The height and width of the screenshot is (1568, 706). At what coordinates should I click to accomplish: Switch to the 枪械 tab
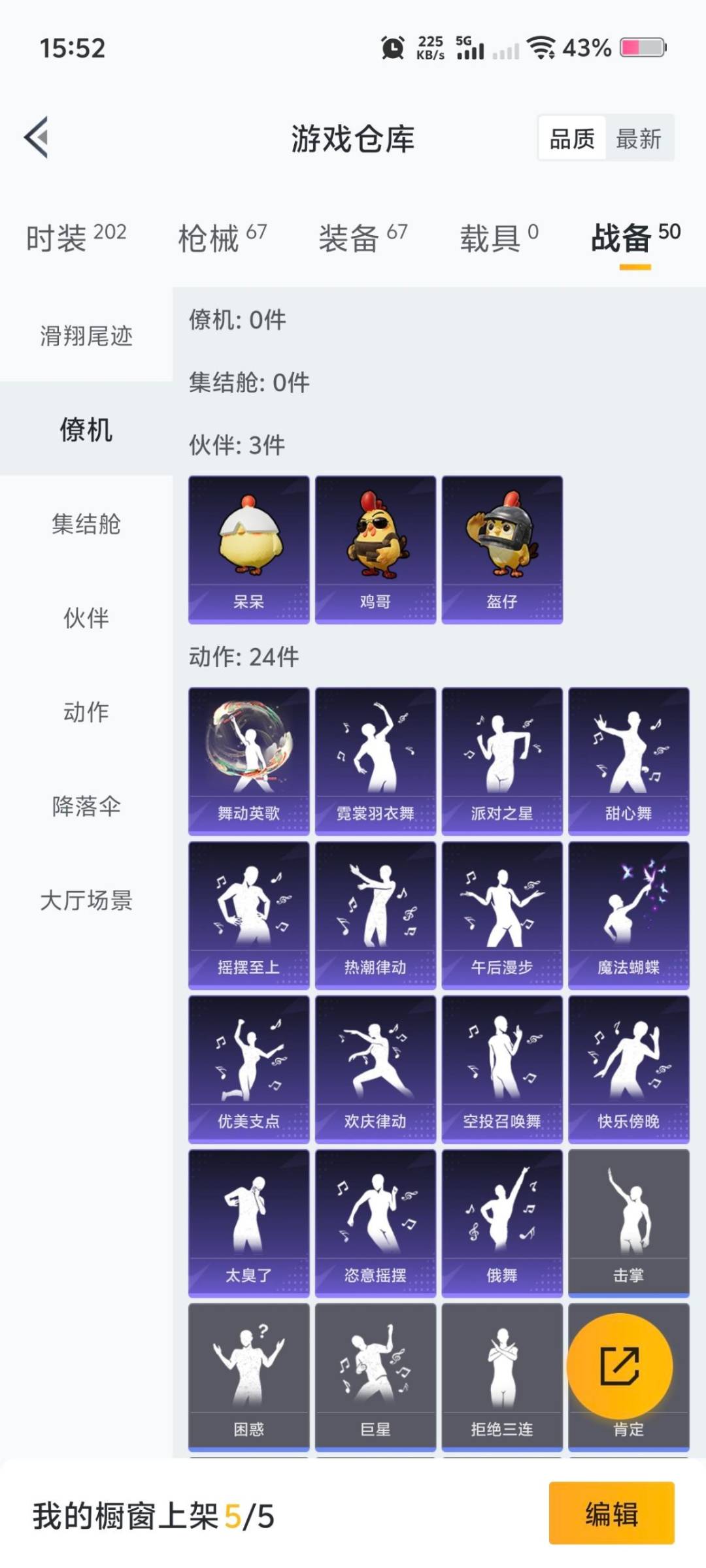coord(222,238)
